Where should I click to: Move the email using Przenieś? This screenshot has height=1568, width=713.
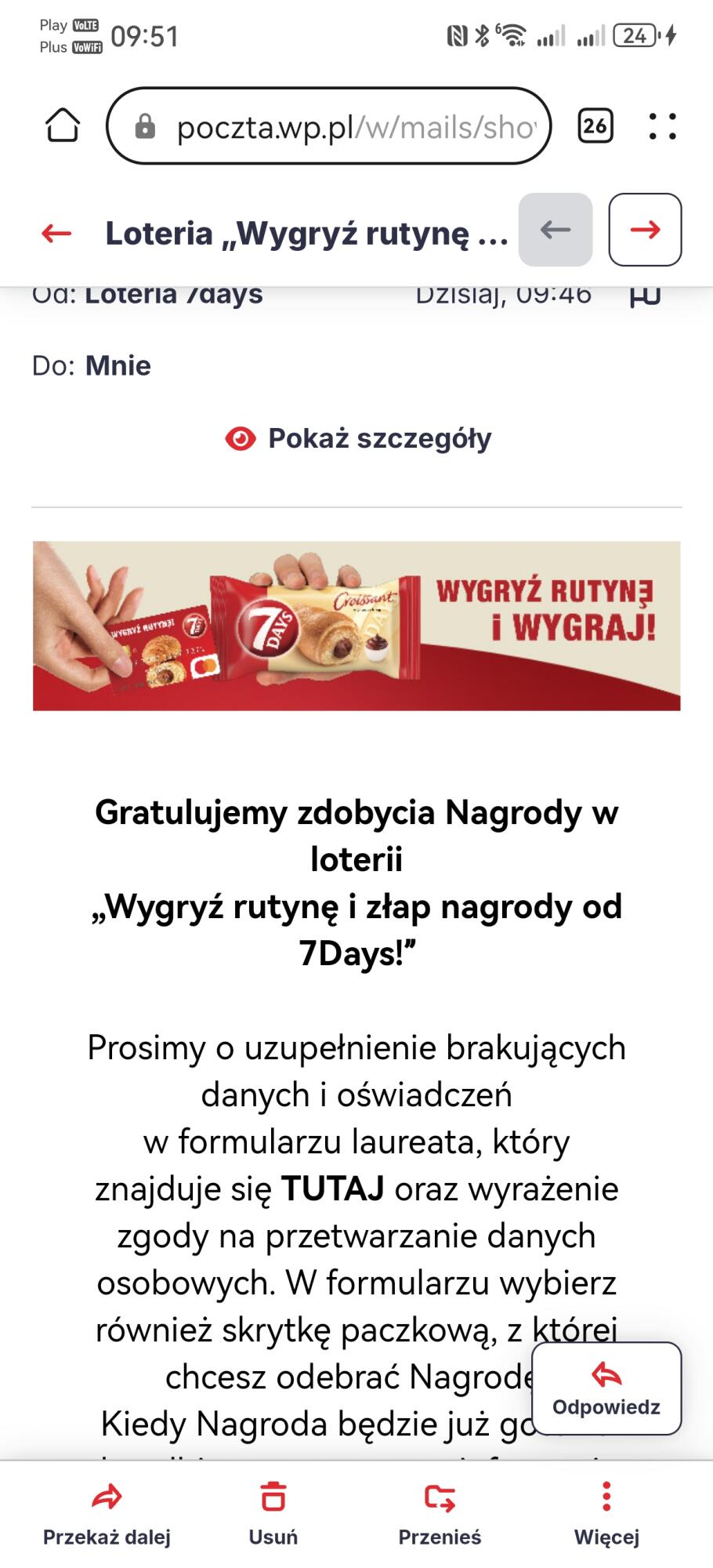pos(440,1515)
